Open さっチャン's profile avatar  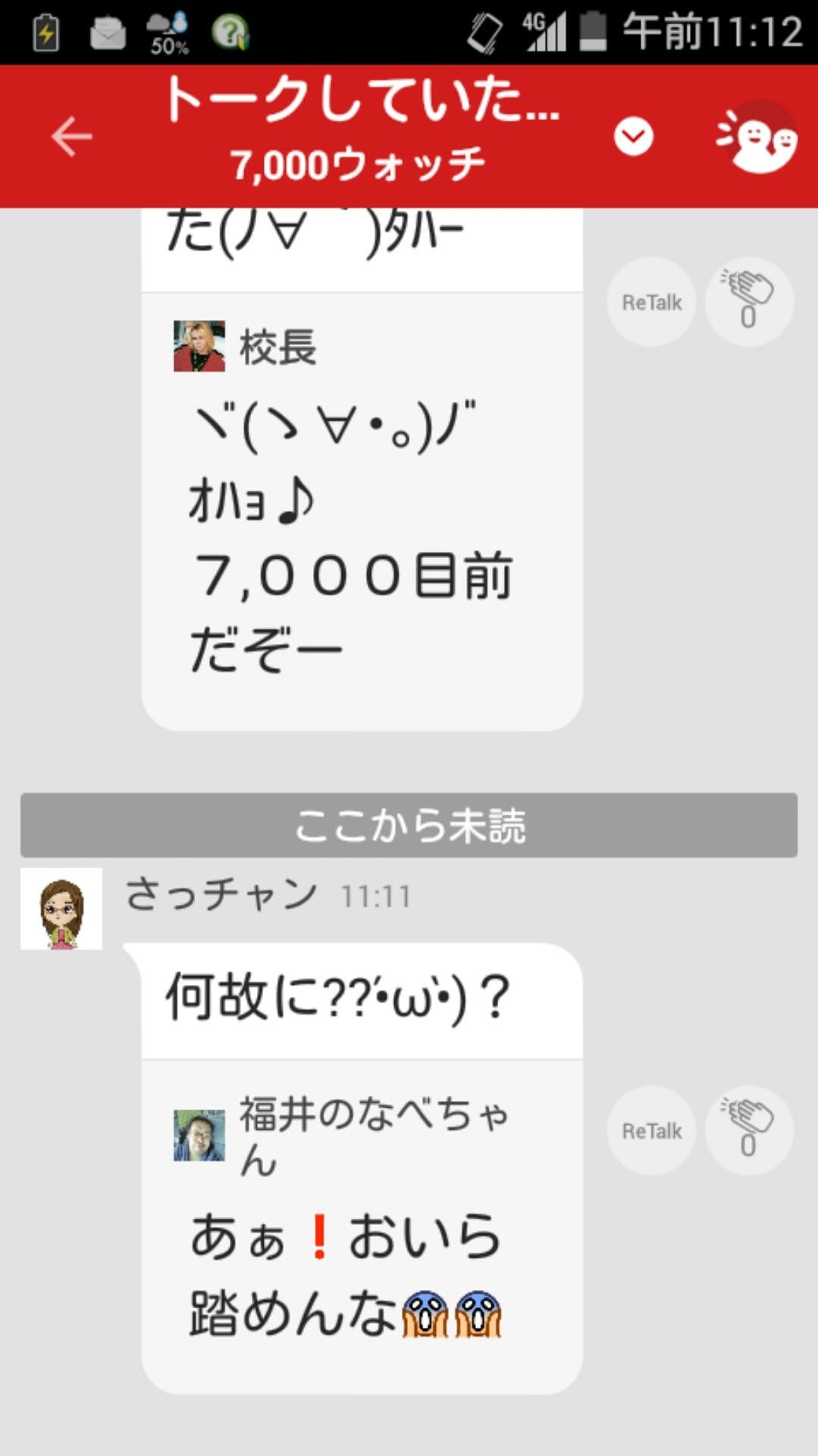[x=61, y=908]
